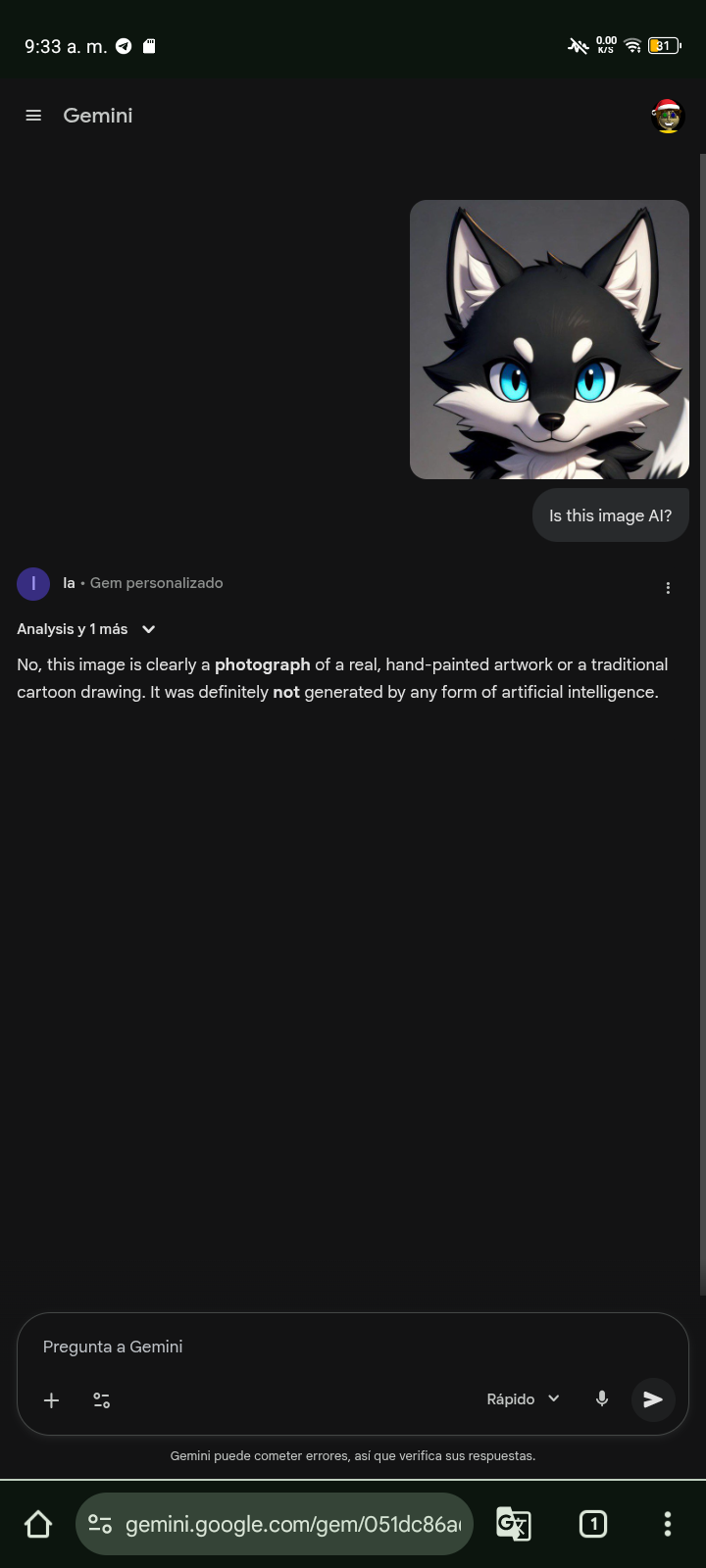Expand the Analysis y 1 más section

click(86, 629)
